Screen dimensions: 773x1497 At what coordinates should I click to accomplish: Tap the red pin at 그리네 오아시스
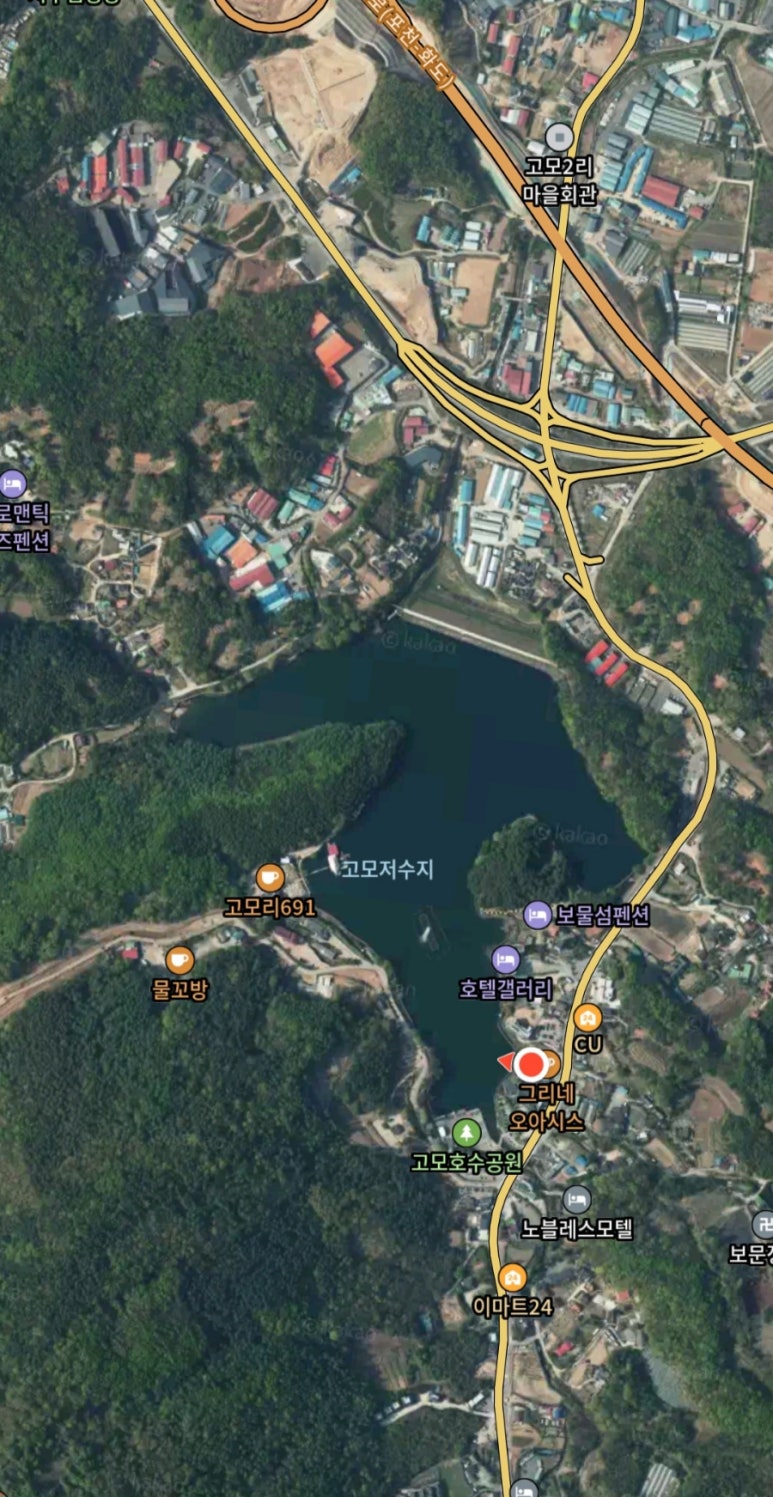(532, 1062)
